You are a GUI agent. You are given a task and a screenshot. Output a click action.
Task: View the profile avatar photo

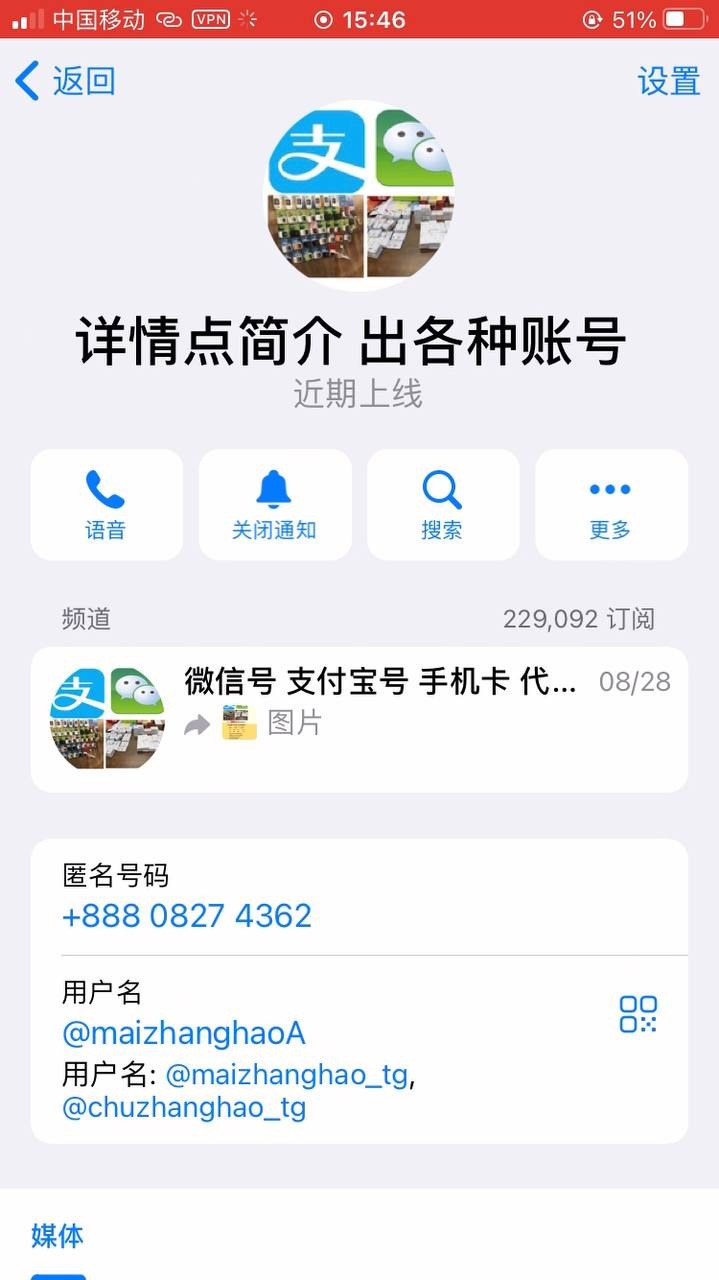point(359,195)
